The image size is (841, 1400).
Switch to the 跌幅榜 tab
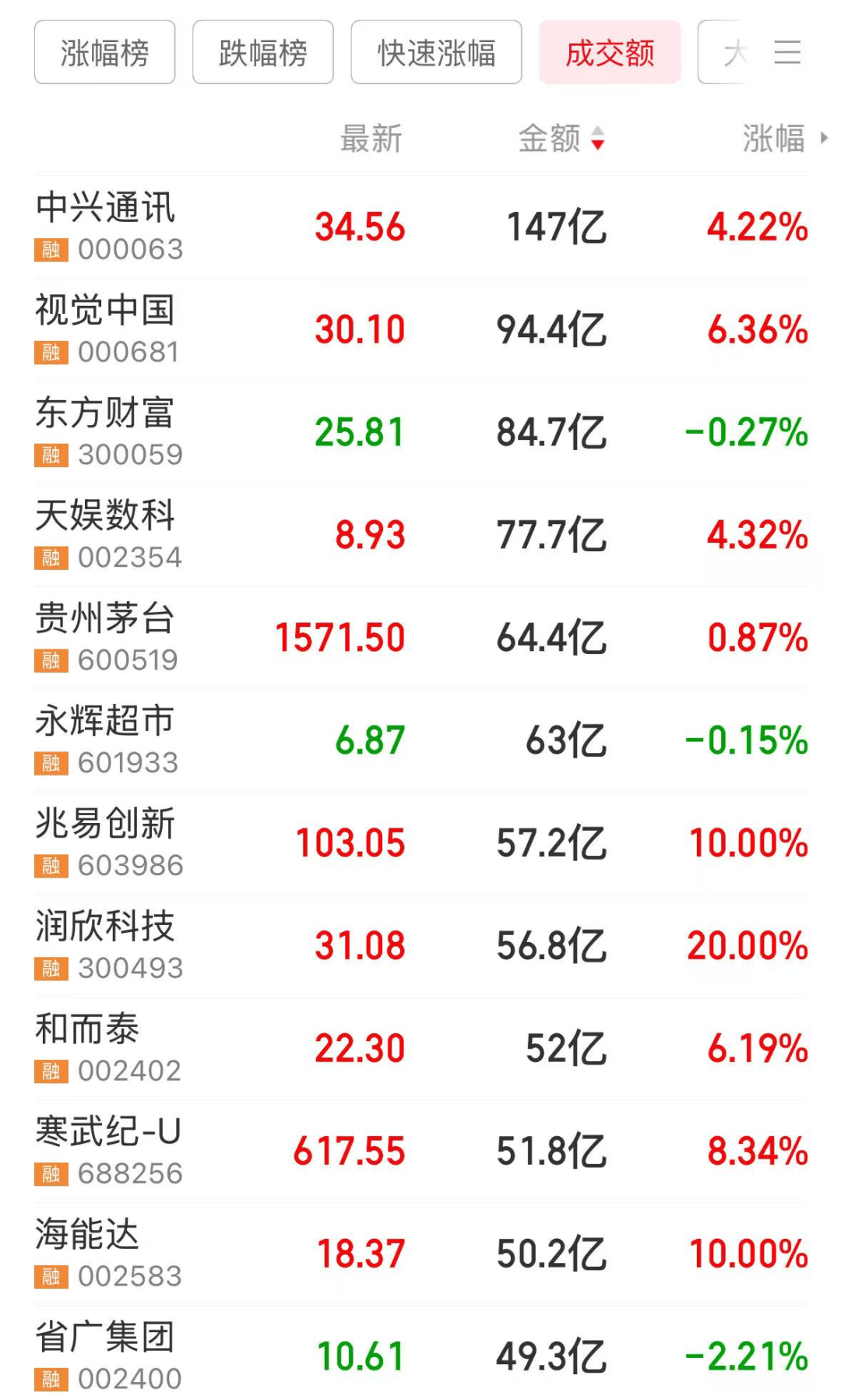[262, 52]
